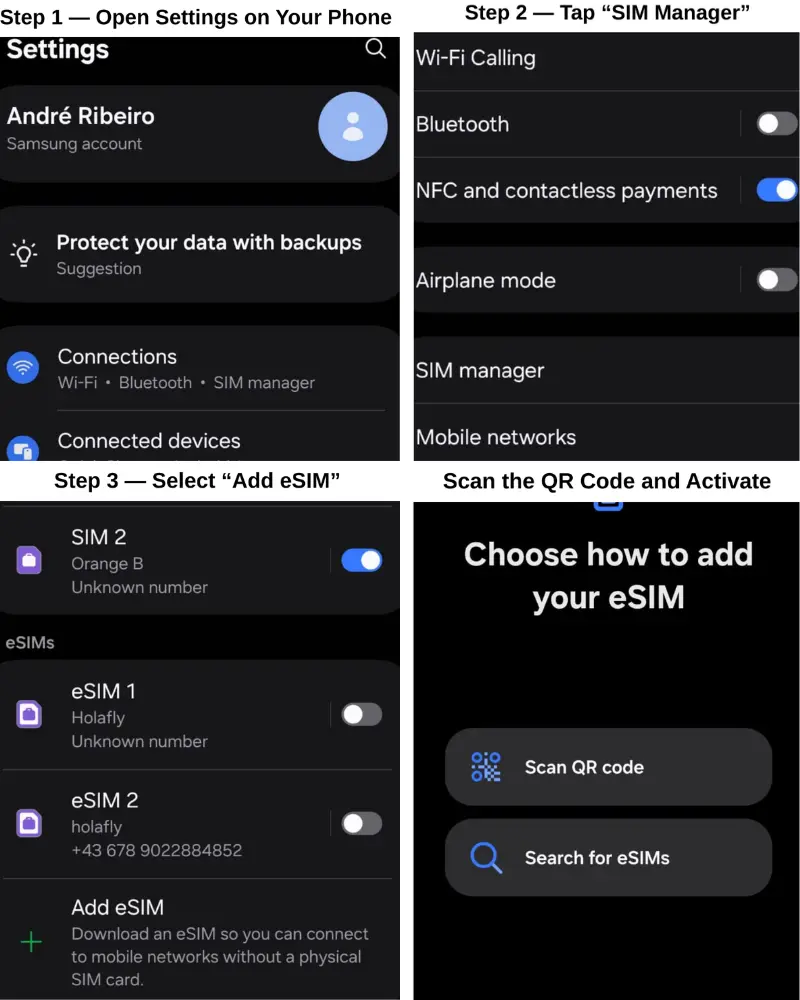Enable the Bluetooth toggle
800x1000 pixels.
click(x=775, y=124)
